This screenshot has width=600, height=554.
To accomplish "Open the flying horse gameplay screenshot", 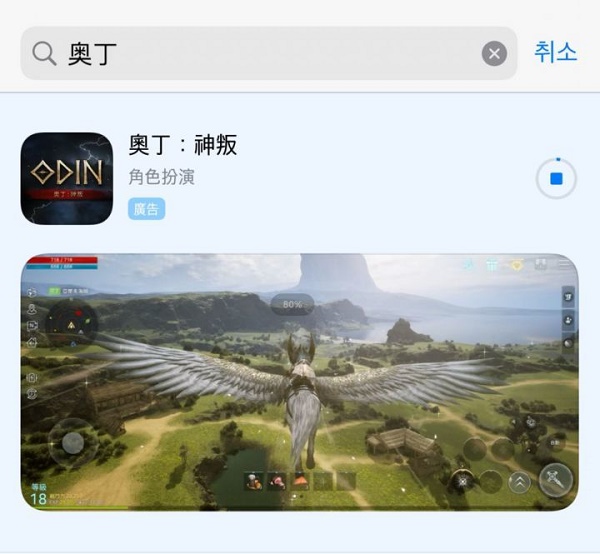I will 299,382.
